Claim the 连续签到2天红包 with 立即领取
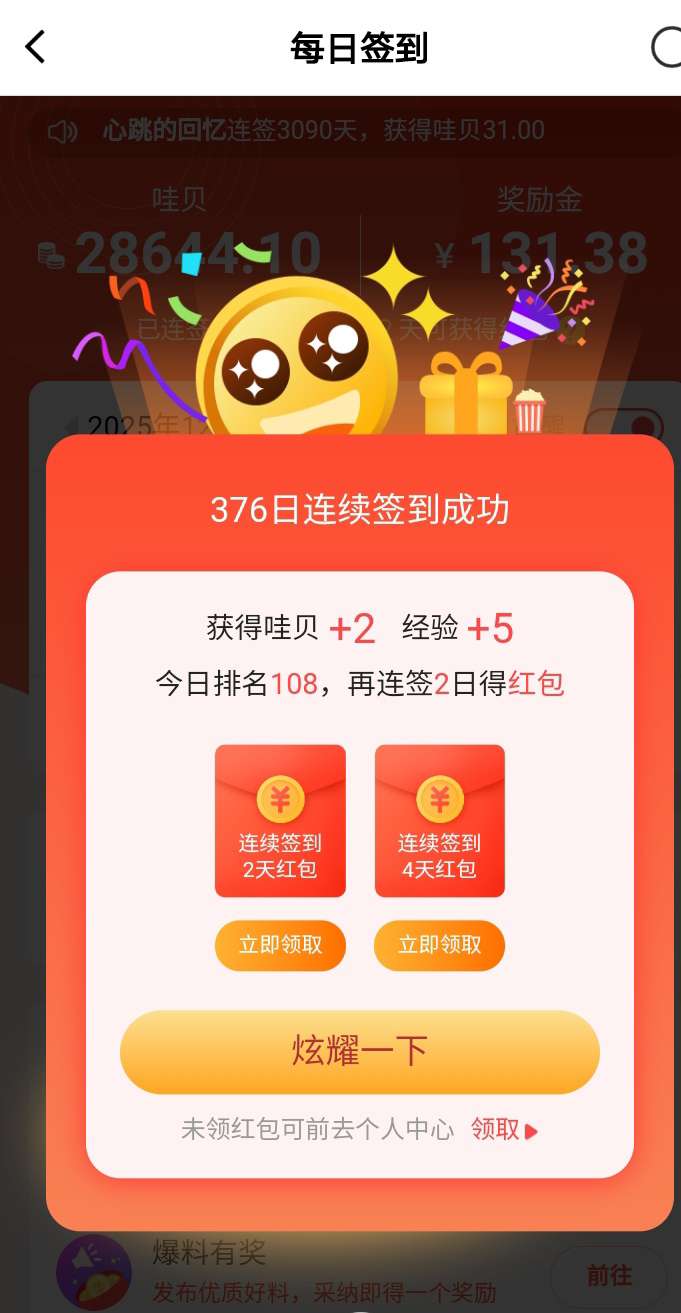 click(x=280, y=945)
